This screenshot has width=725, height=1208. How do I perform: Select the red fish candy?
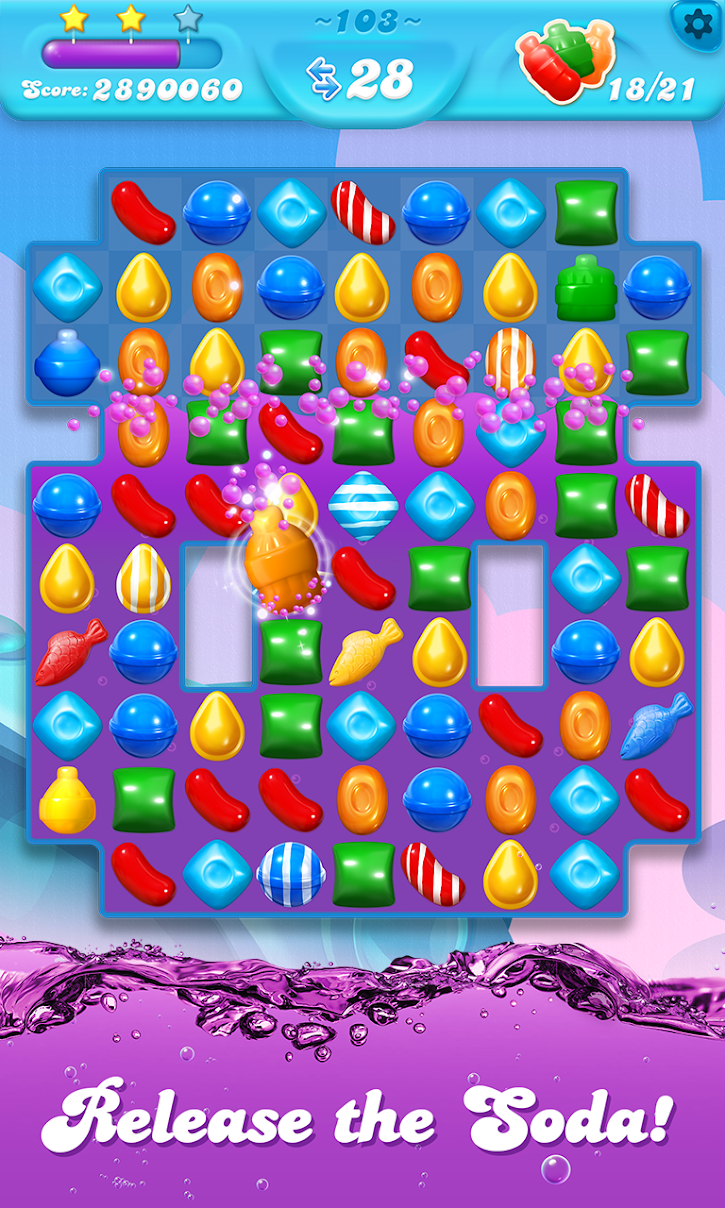(x=70, y=652)
